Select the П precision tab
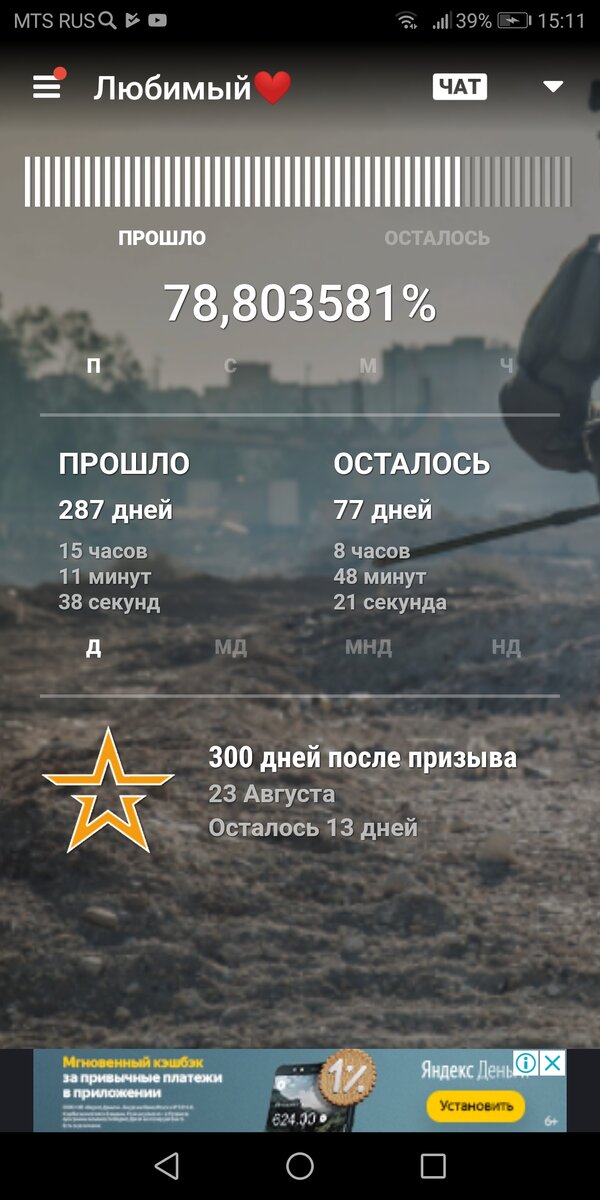The height and width of the screenshot is (1200, 600). click(x=94, y=366)
